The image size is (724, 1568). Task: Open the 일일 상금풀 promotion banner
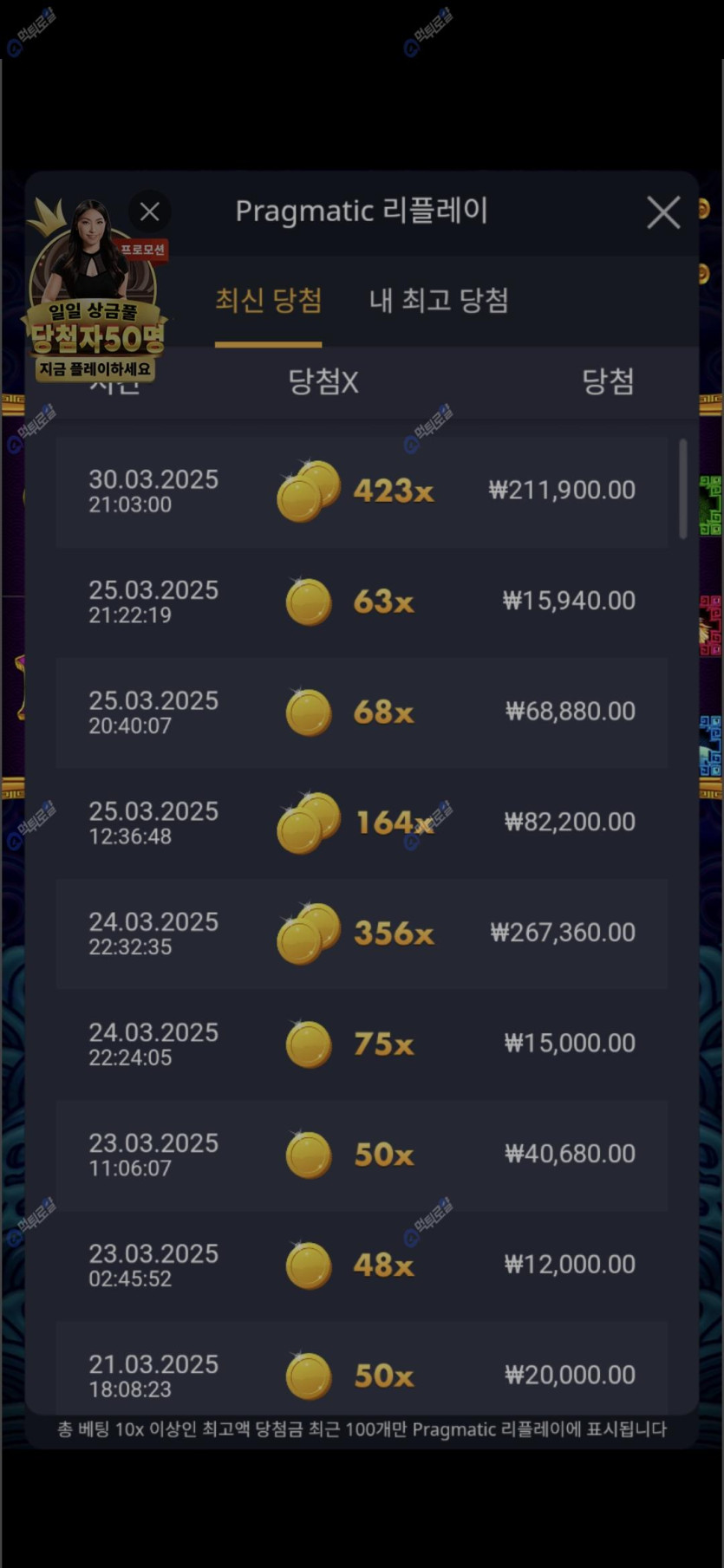point(94,295)
